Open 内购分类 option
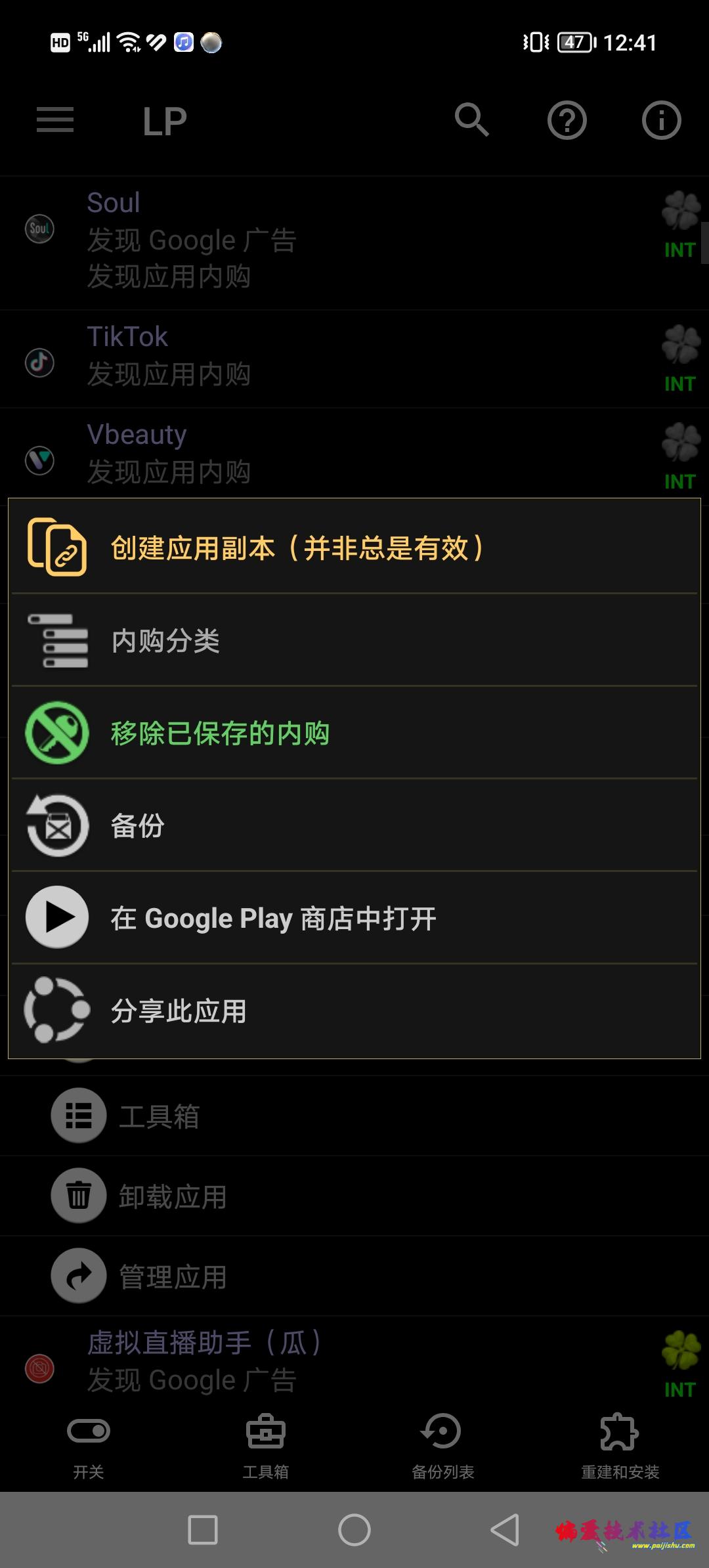Image resolution: width=709 pixels, height=1568 pixels. pyautogui.click(x=354, y=640)
